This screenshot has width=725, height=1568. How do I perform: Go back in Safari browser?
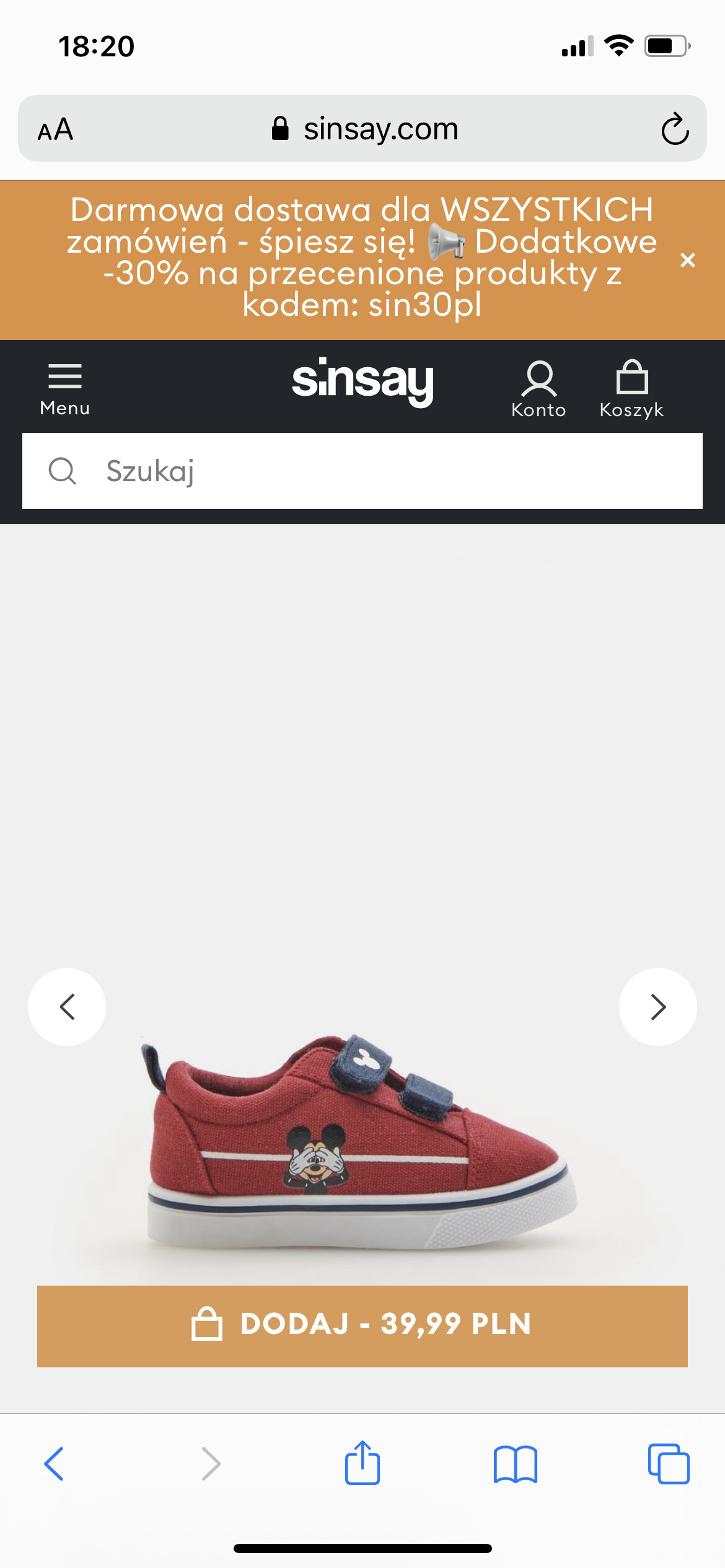click(54, 1464)
